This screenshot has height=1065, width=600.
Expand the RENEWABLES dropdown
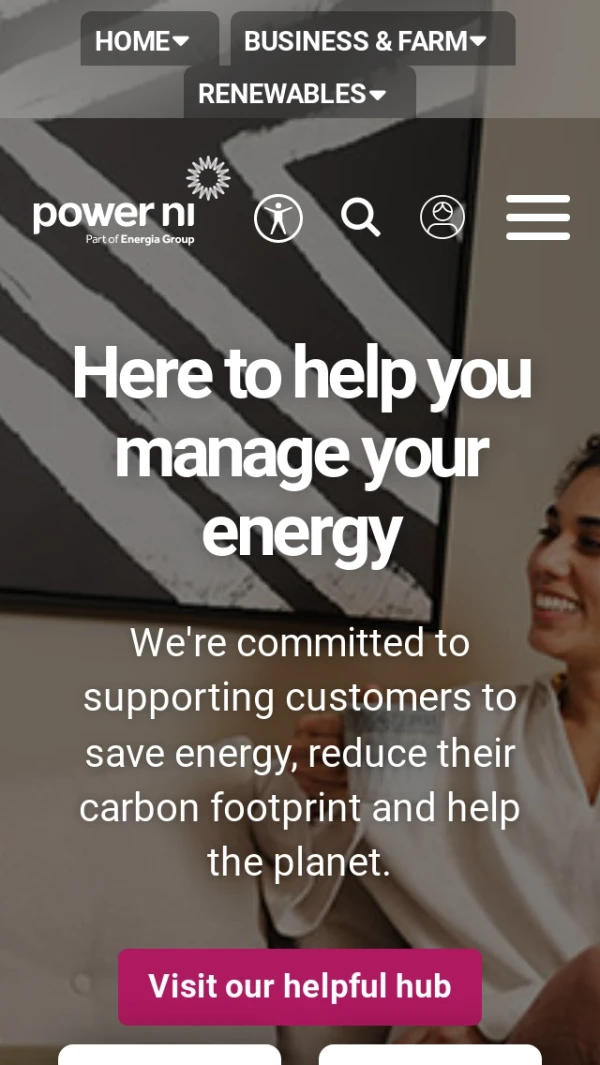pyautogui.click(x=298, y=94)
